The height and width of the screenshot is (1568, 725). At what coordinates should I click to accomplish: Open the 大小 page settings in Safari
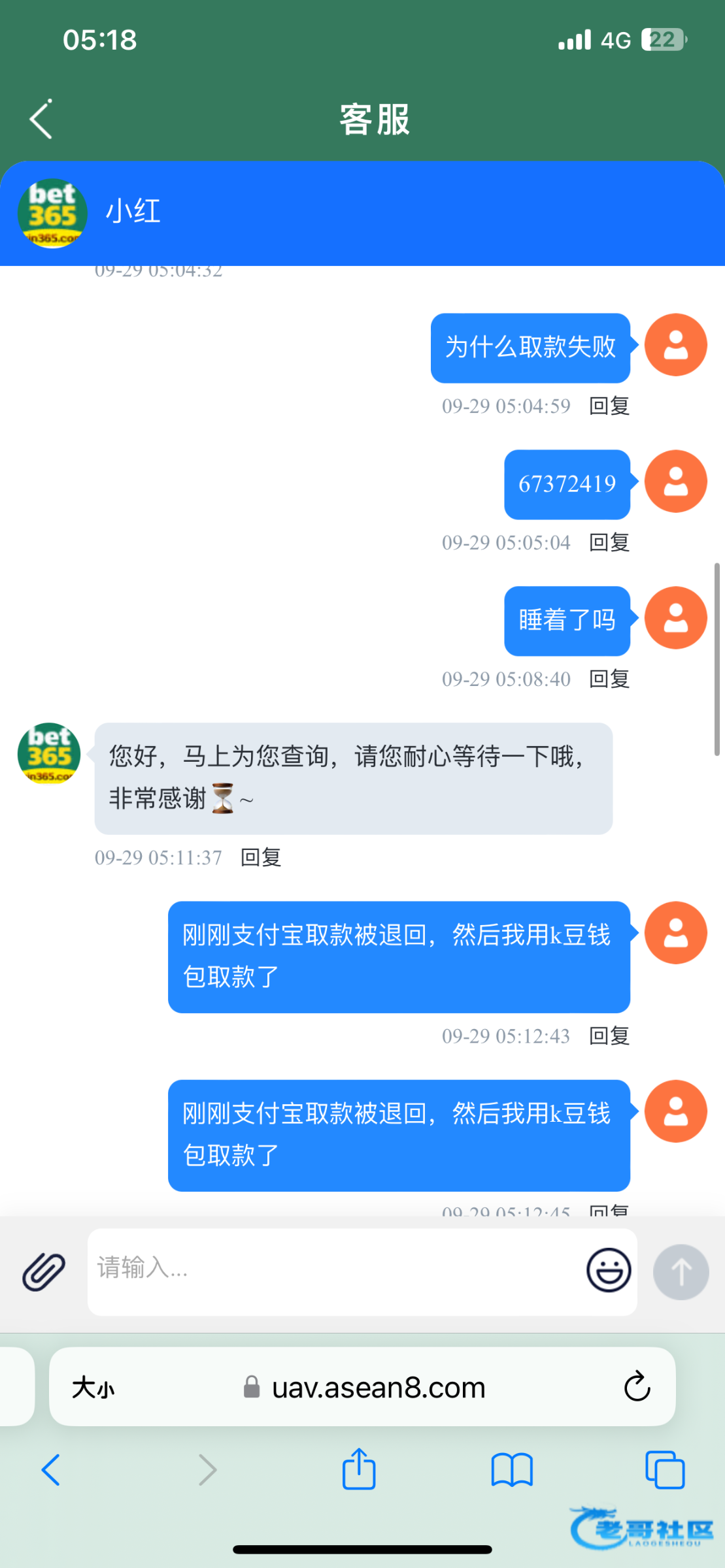pyautogui.click(x=93, y=1387)
